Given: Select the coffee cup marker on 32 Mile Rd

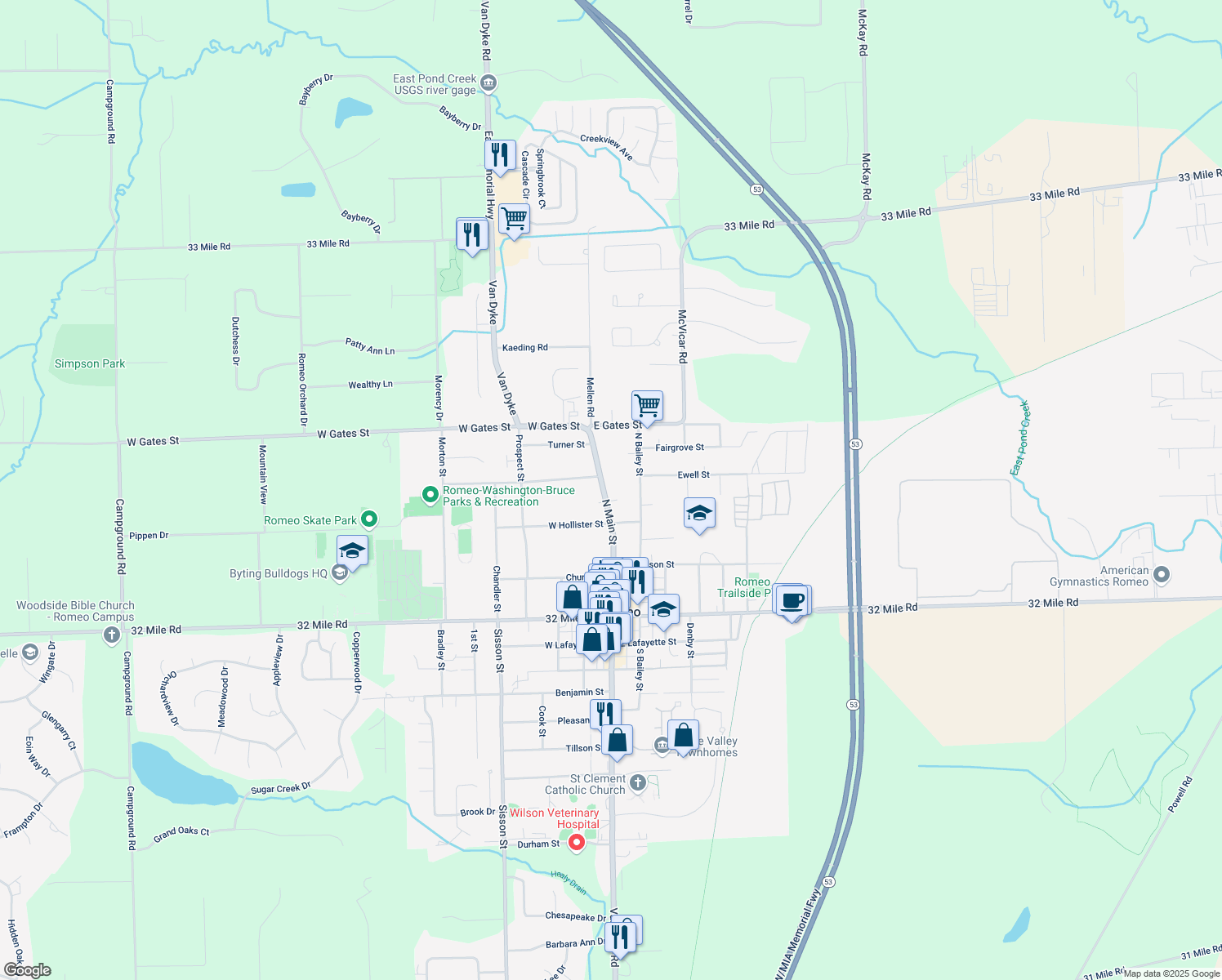Looking at the screenshot, I should point(792,602).
